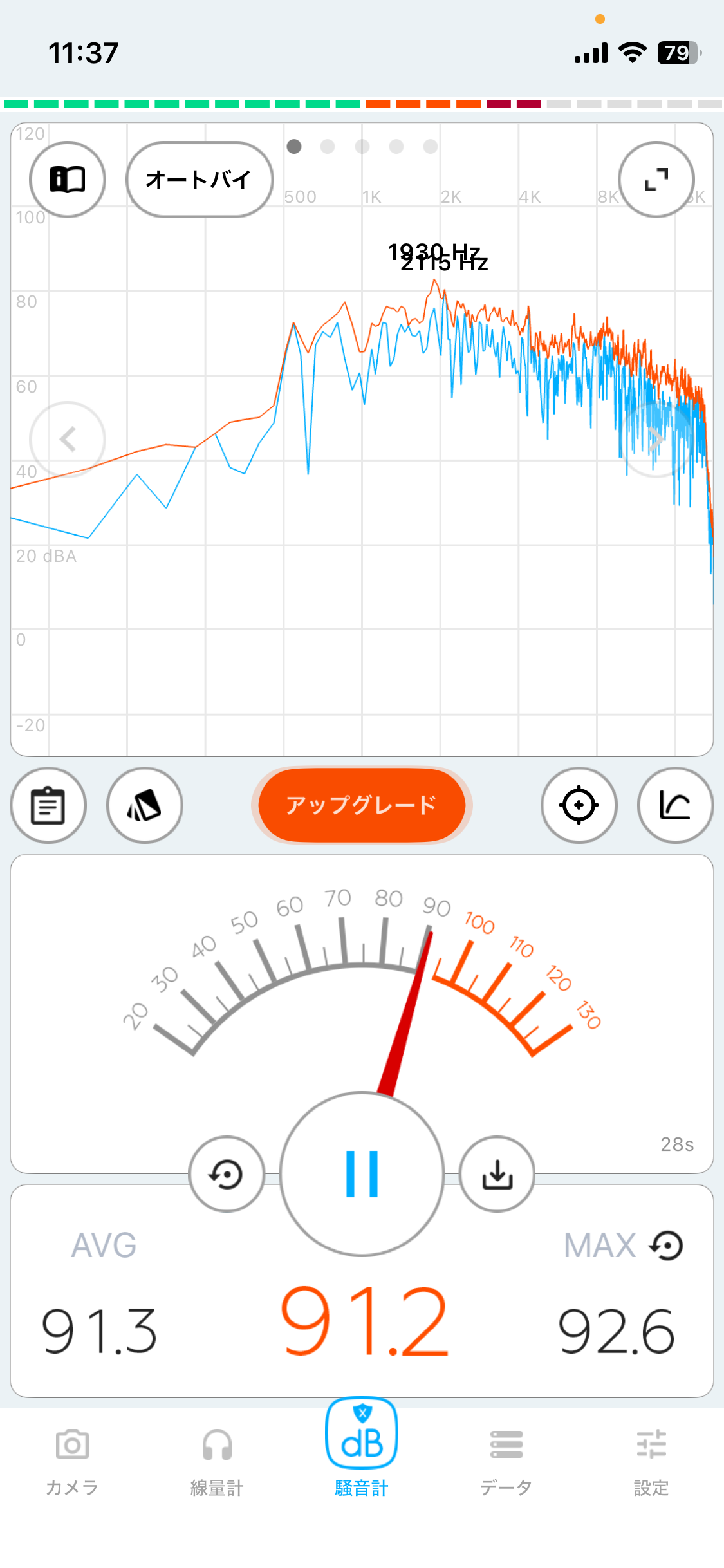Save the measurement with download icon
Screen dimensions: 724x1568
click(497, 1174)
